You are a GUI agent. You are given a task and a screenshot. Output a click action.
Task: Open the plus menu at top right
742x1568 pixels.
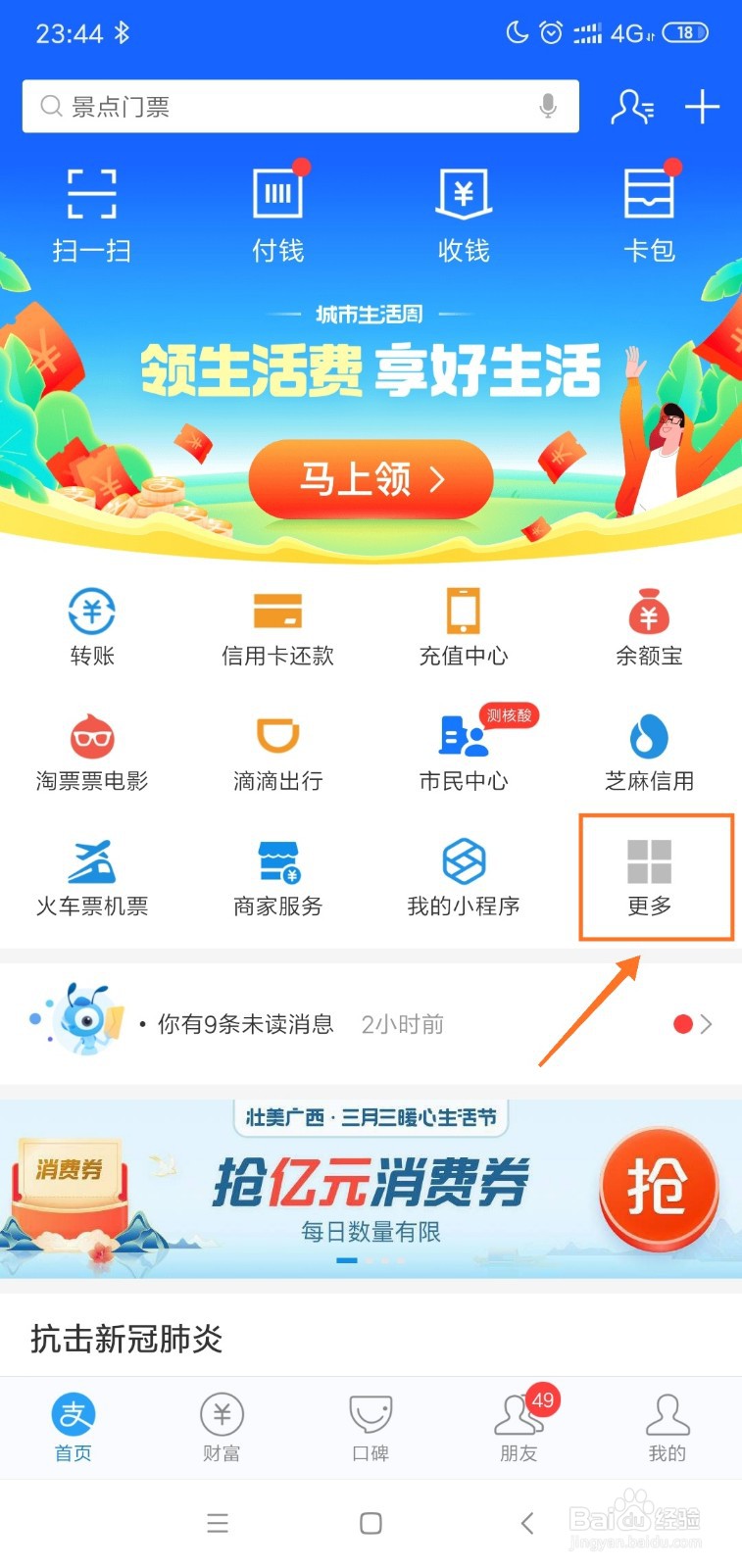pos(703,108)
